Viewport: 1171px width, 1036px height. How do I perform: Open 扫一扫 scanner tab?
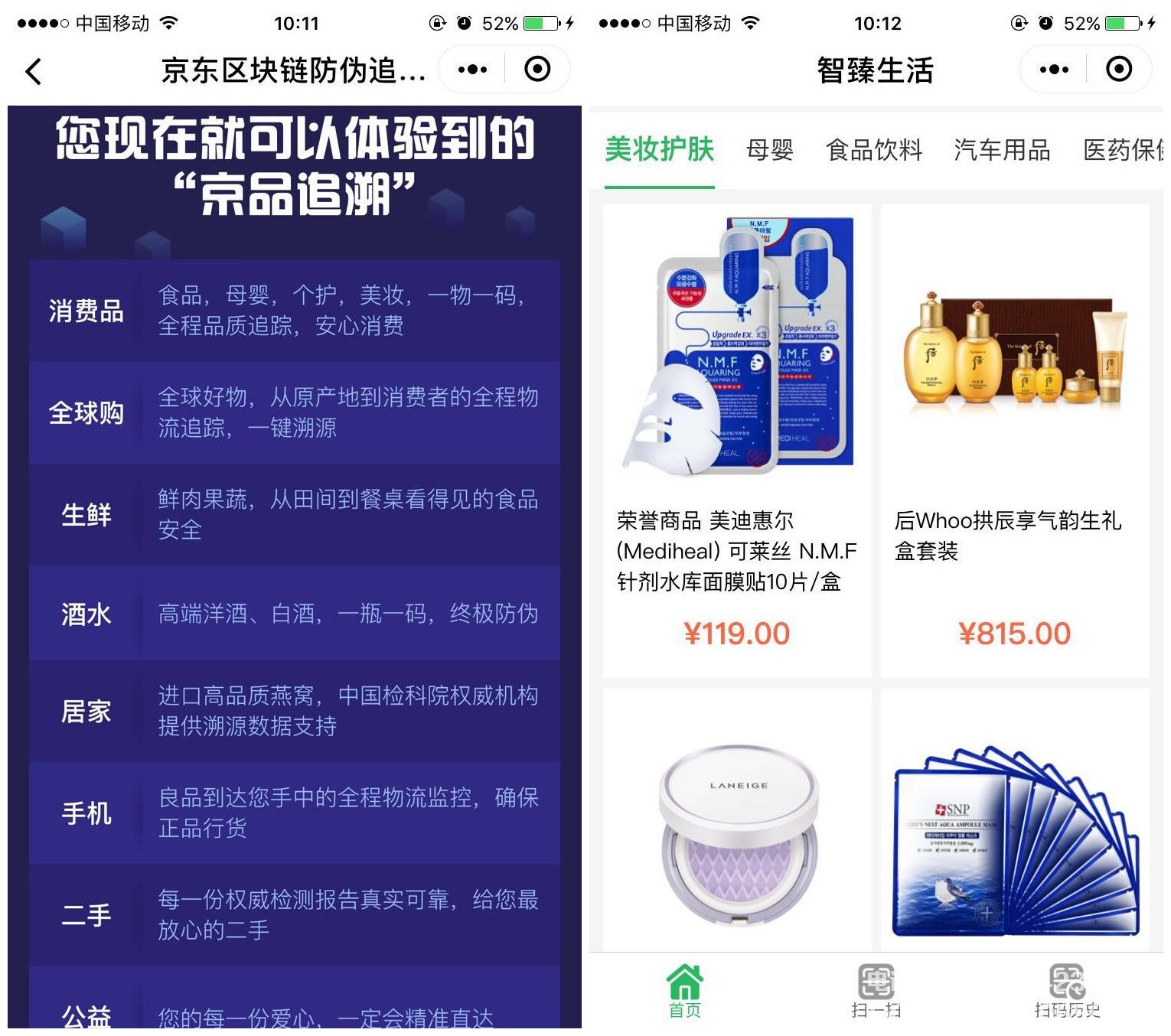pyautogui.click(x=876, y=991)
